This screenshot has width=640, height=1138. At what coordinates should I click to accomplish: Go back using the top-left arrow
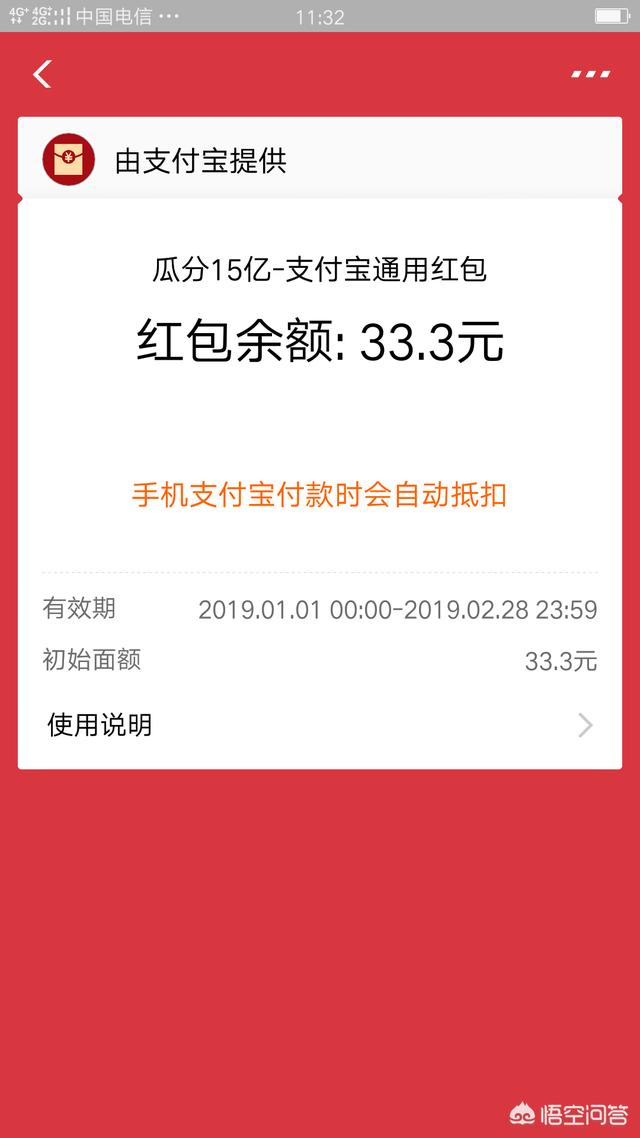[42, 73]
